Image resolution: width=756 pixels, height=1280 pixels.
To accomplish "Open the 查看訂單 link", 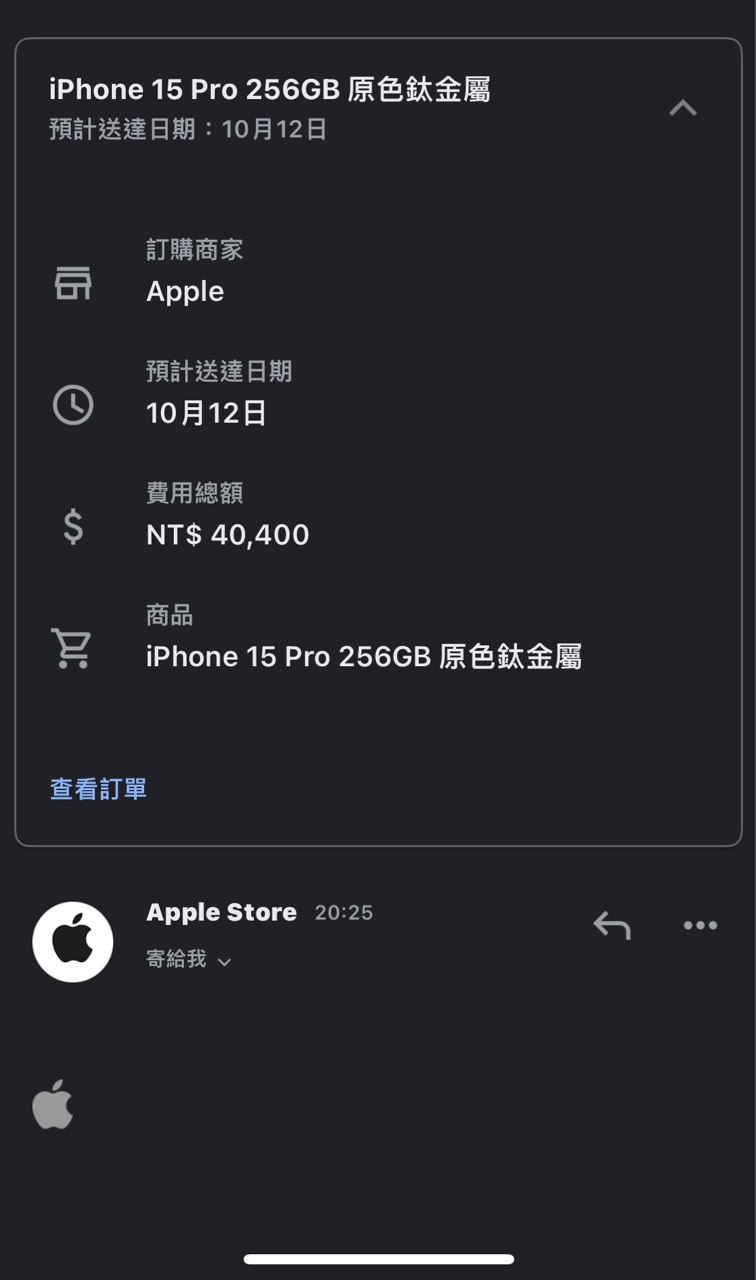I will (98, 789).
